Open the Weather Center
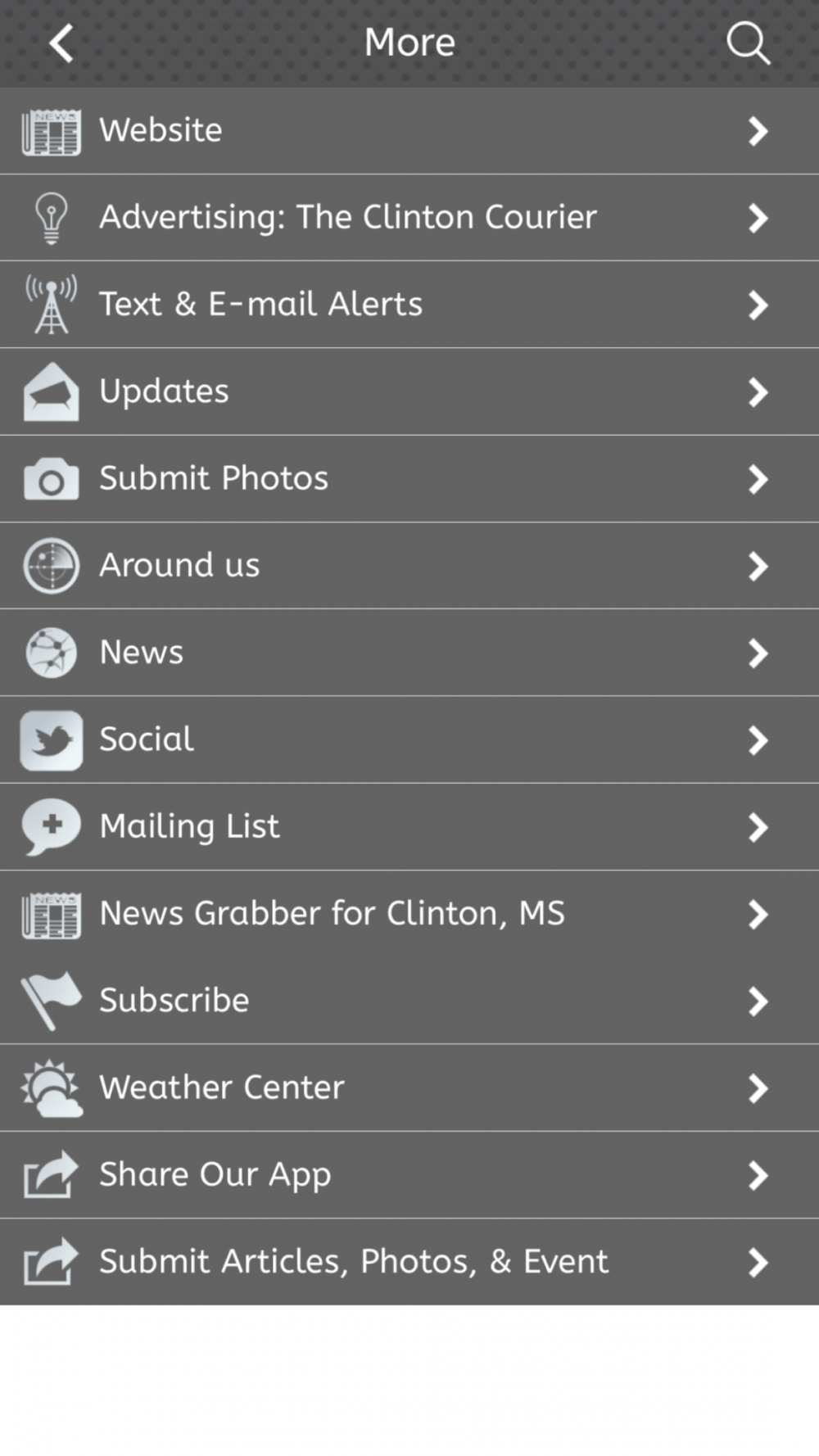 click(x=409, y=1087)
